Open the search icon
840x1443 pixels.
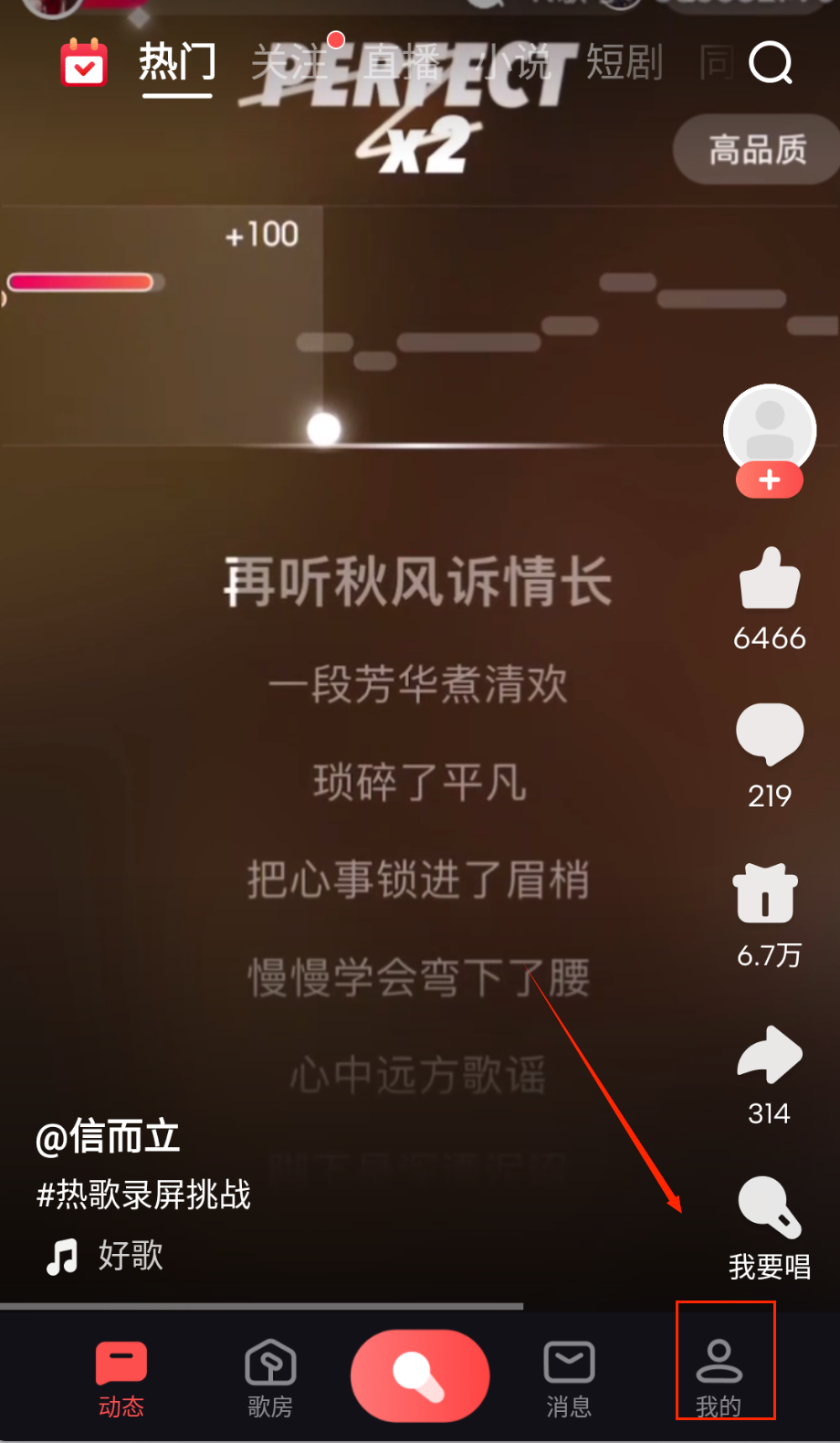771,63
